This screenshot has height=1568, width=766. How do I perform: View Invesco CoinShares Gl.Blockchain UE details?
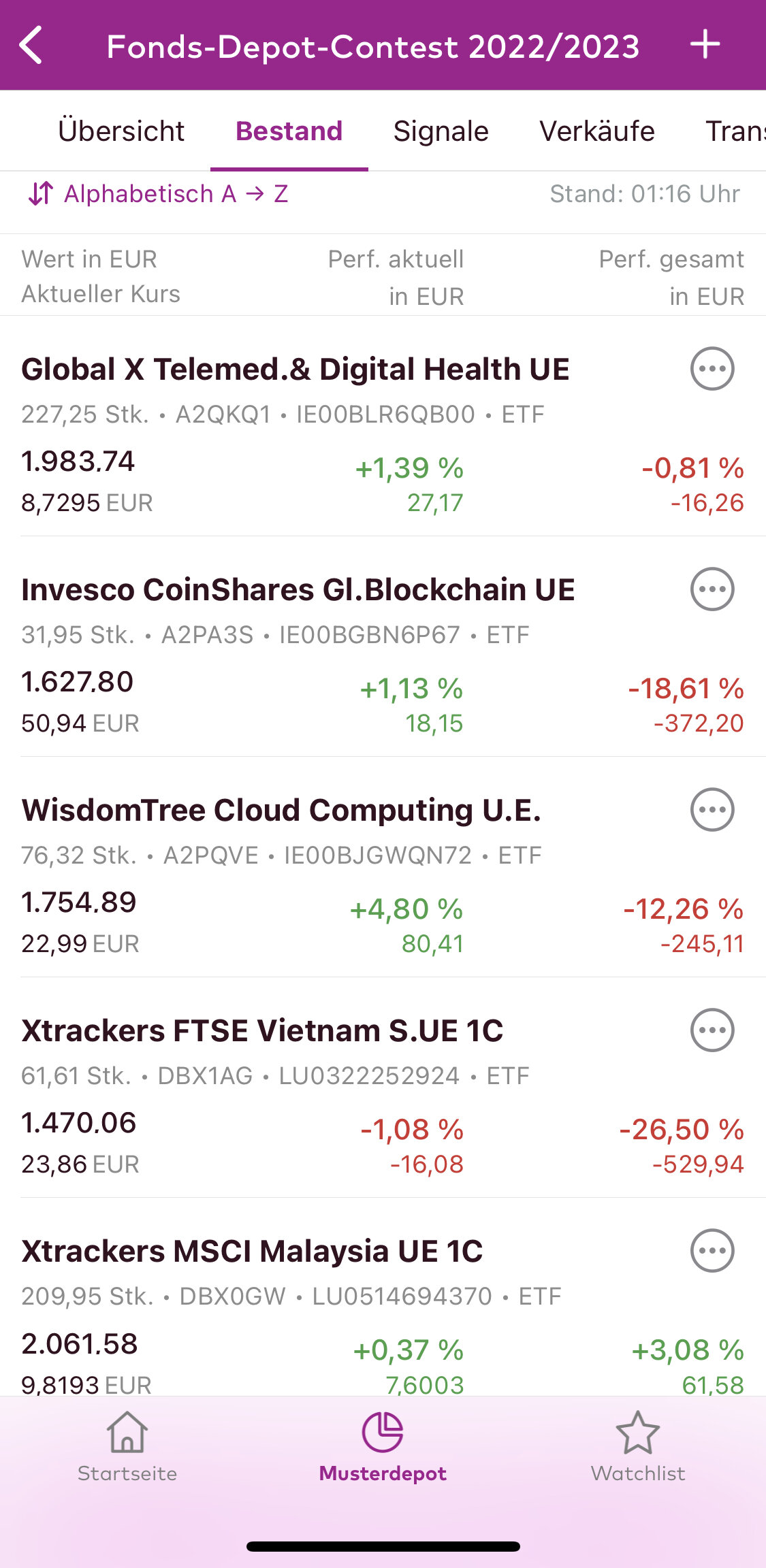point(298,590)
